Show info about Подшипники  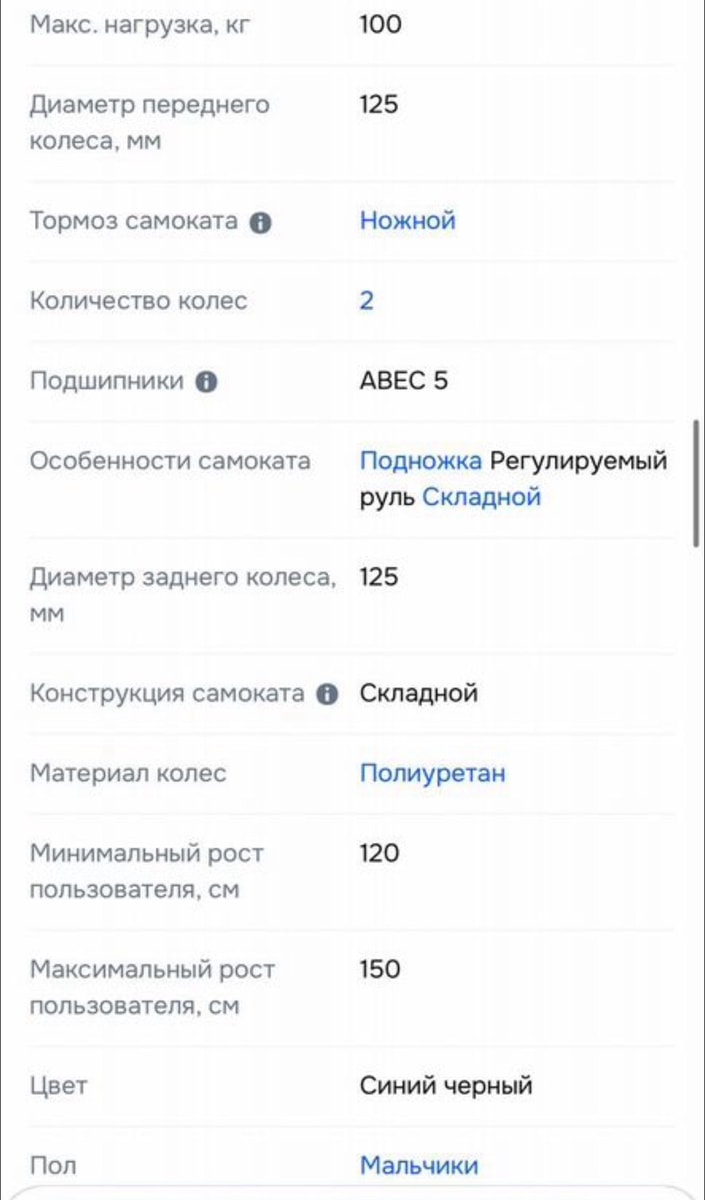click(x=206, y=382)
